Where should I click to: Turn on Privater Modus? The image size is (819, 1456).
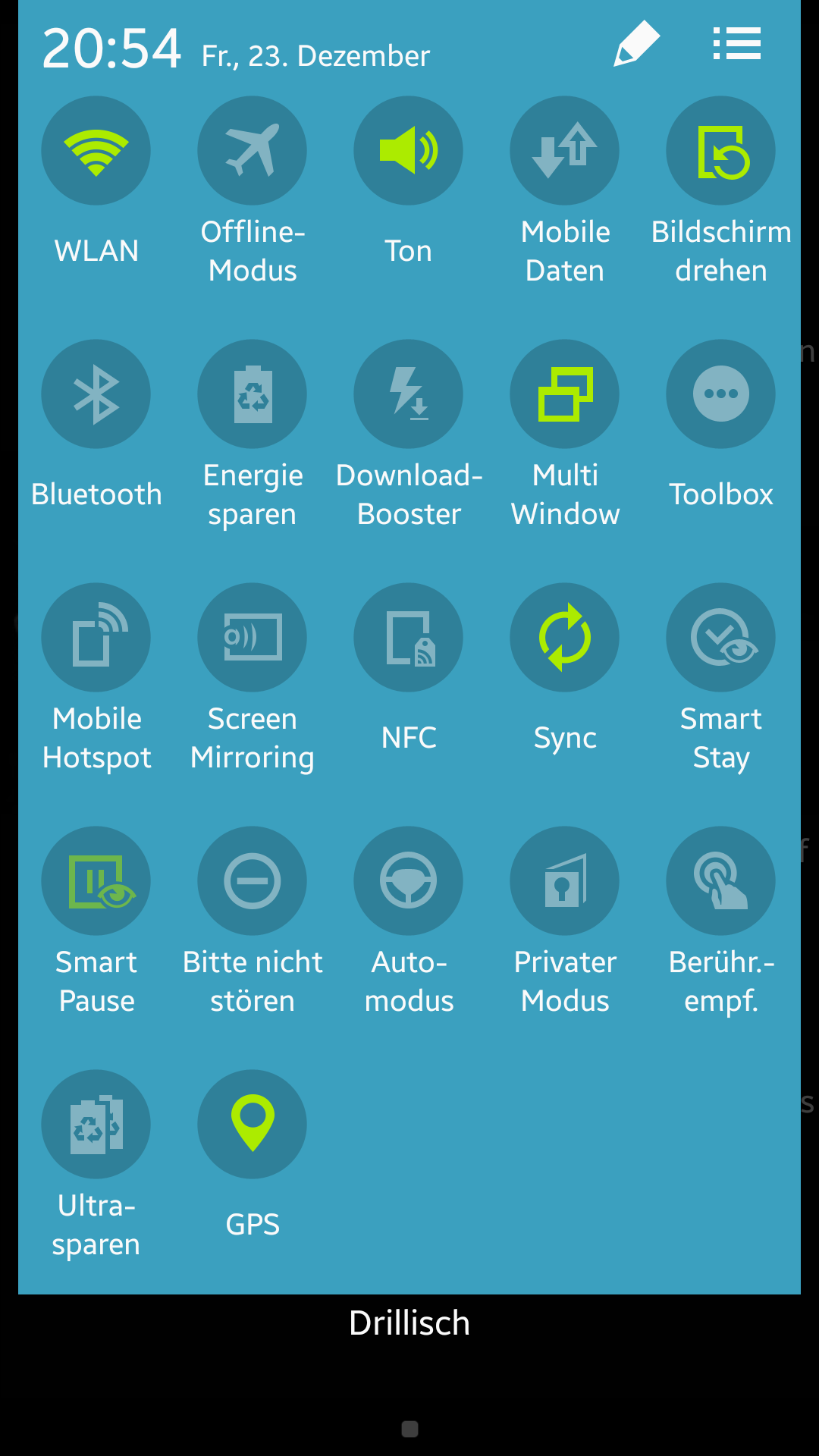[x=564, y=880]
